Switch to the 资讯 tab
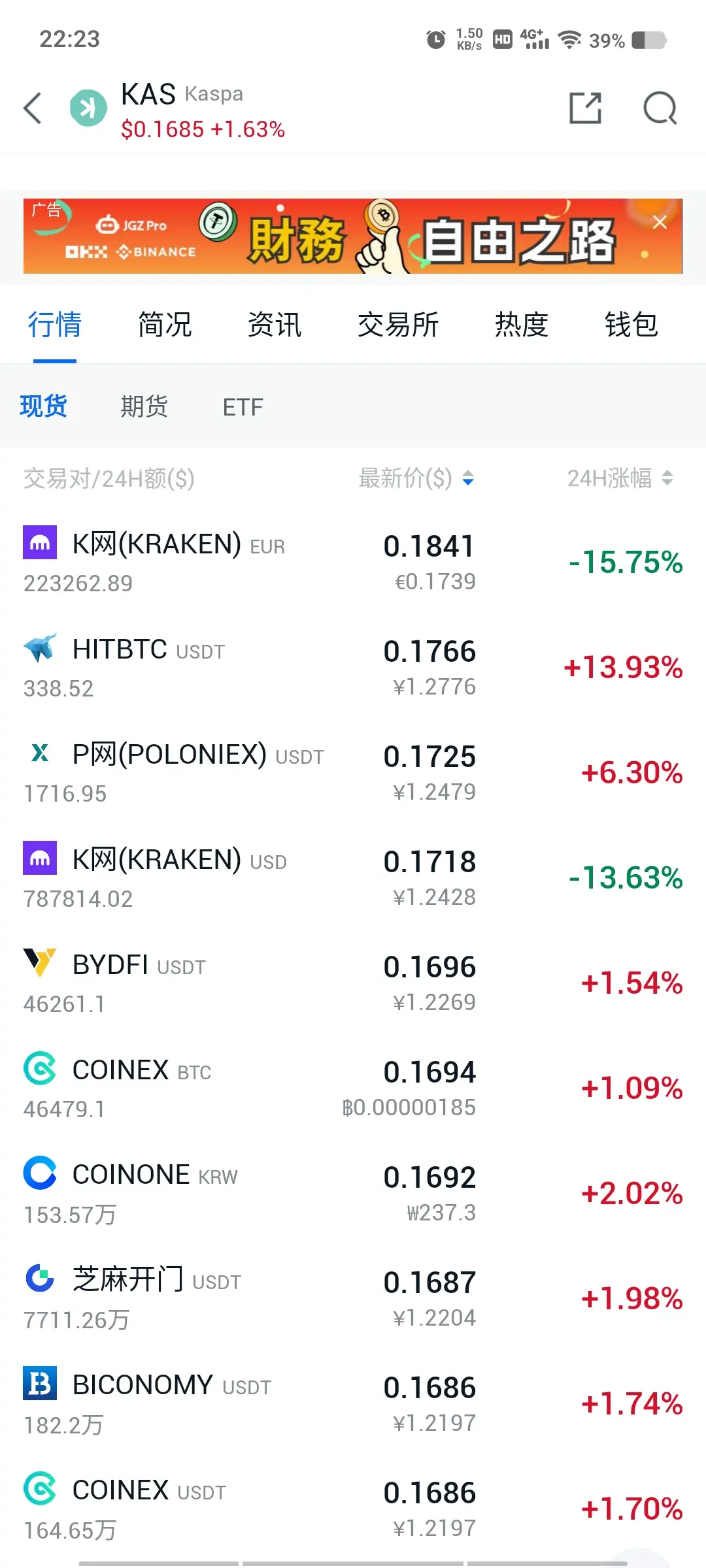 coord(275,325)
